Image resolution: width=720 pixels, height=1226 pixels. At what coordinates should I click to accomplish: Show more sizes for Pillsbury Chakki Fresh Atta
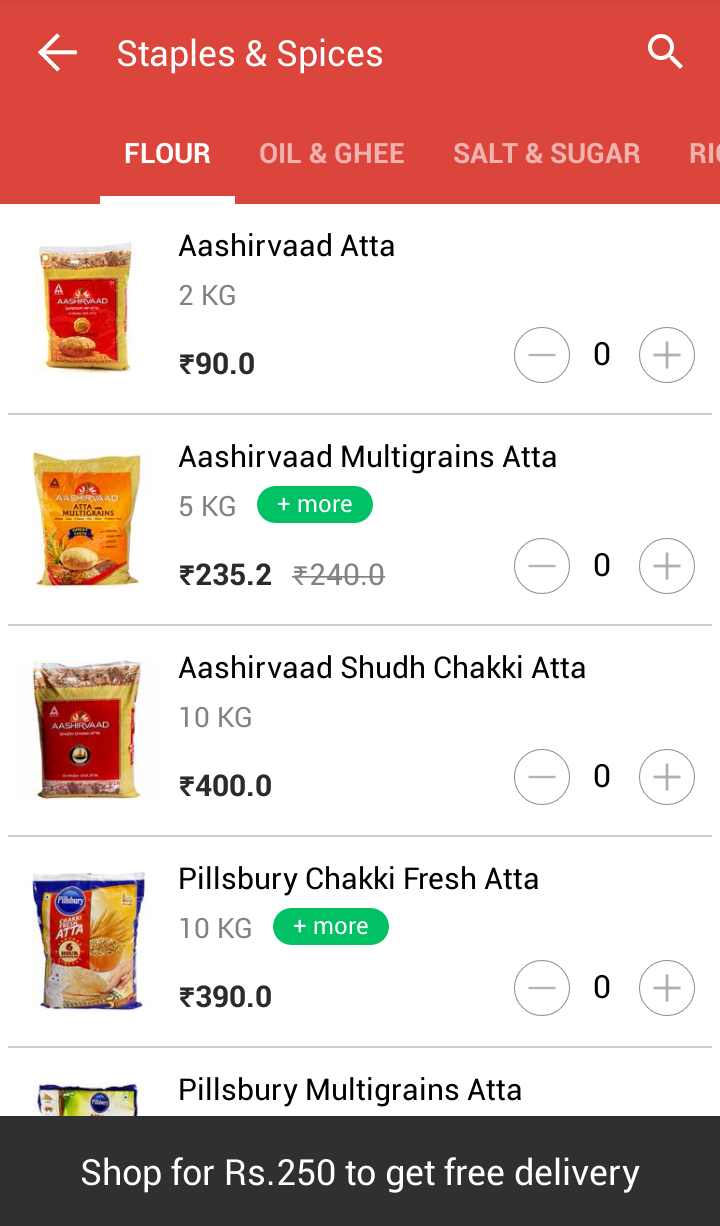pos(330,927)
